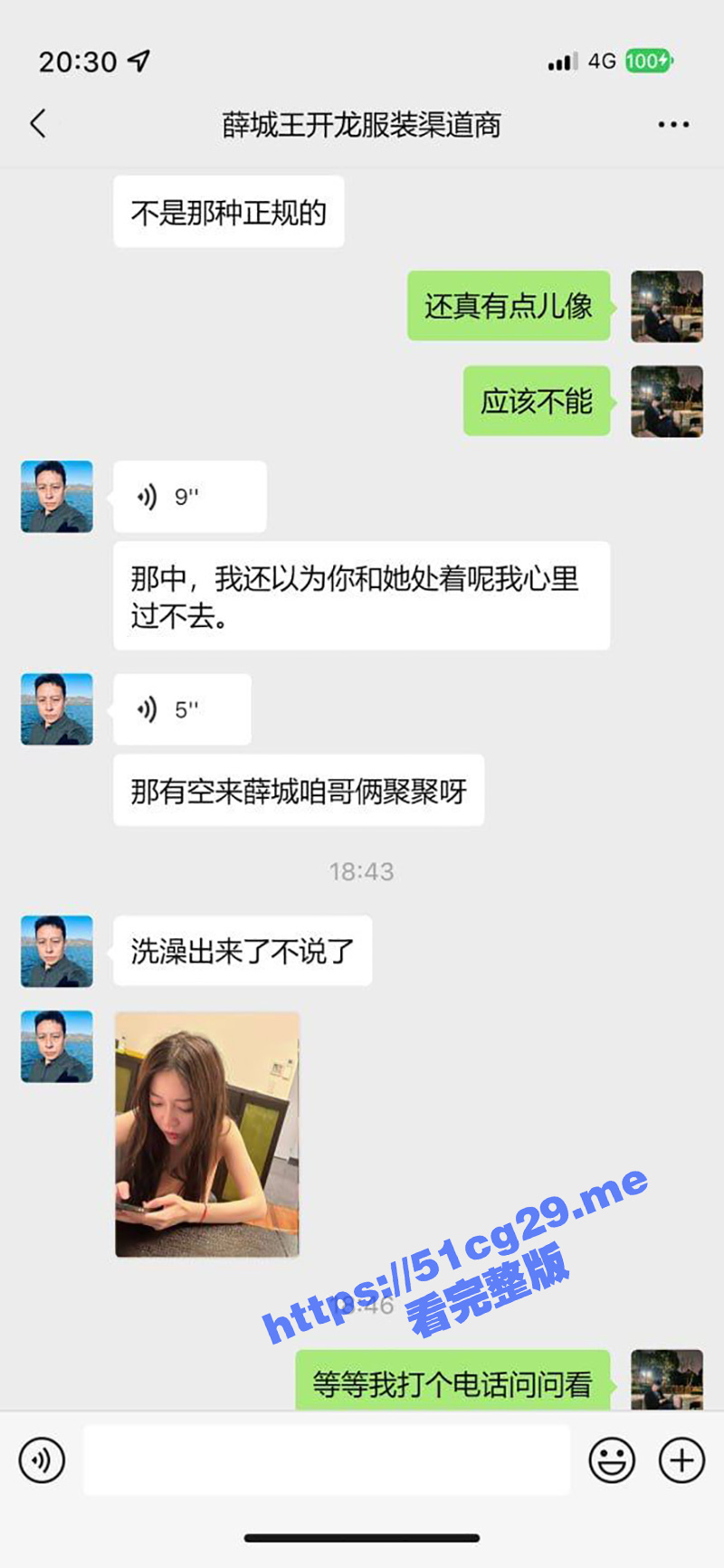Tap the message text field
The height and width of the screenshot is (1568, 724).
[x=327, y=1459]
